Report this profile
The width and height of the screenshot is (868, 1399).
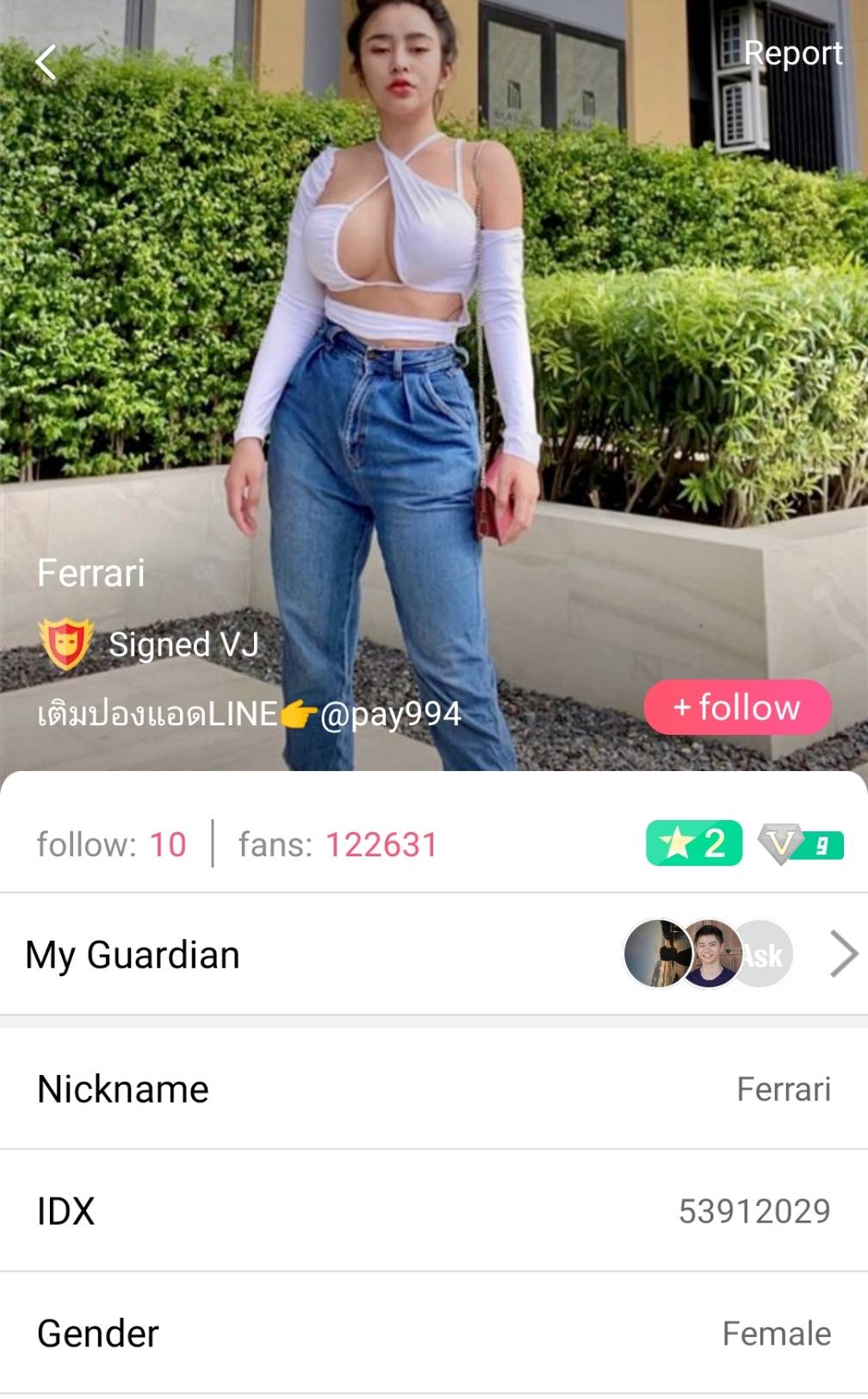[x=792, y=53]
